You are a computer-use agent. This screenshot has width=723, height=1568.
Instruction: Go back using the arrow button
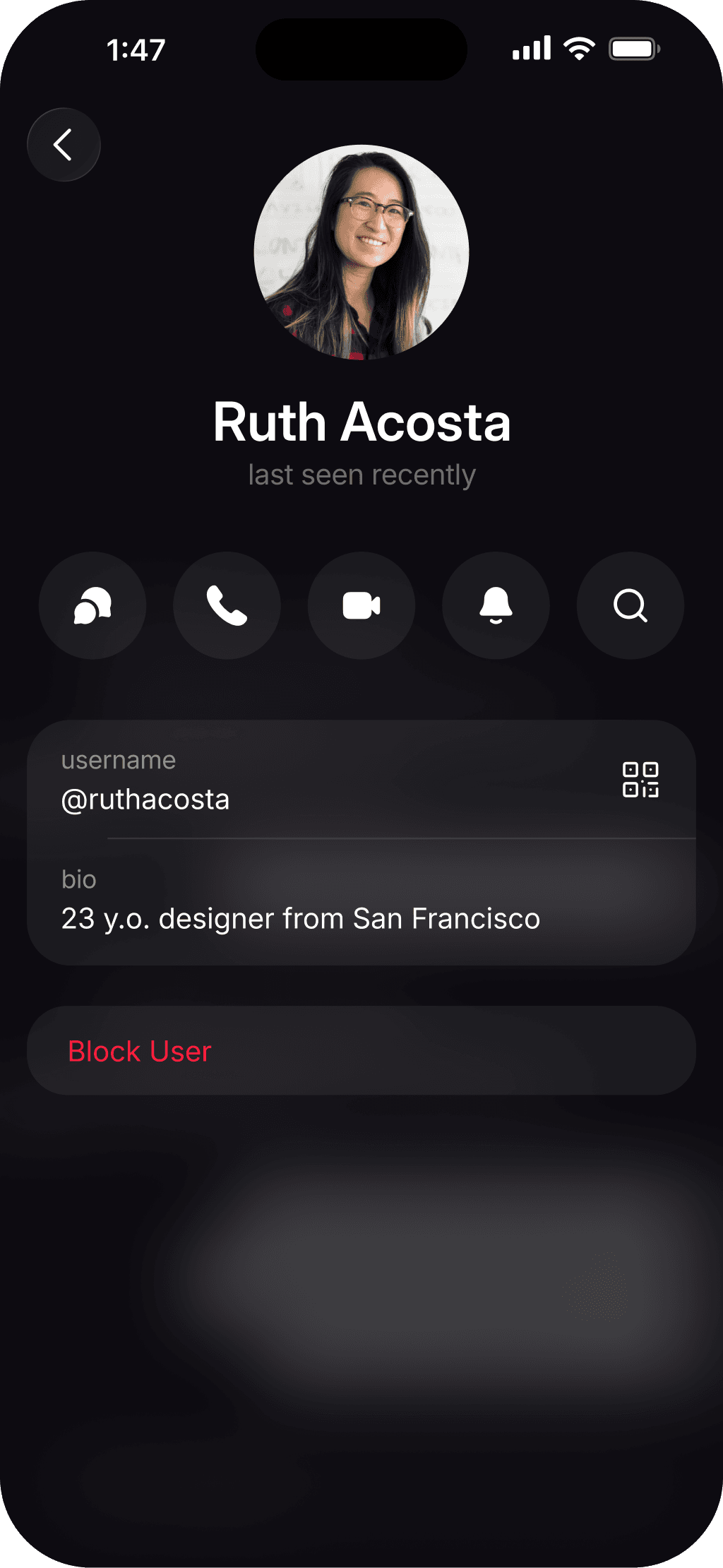pos(64,145)
